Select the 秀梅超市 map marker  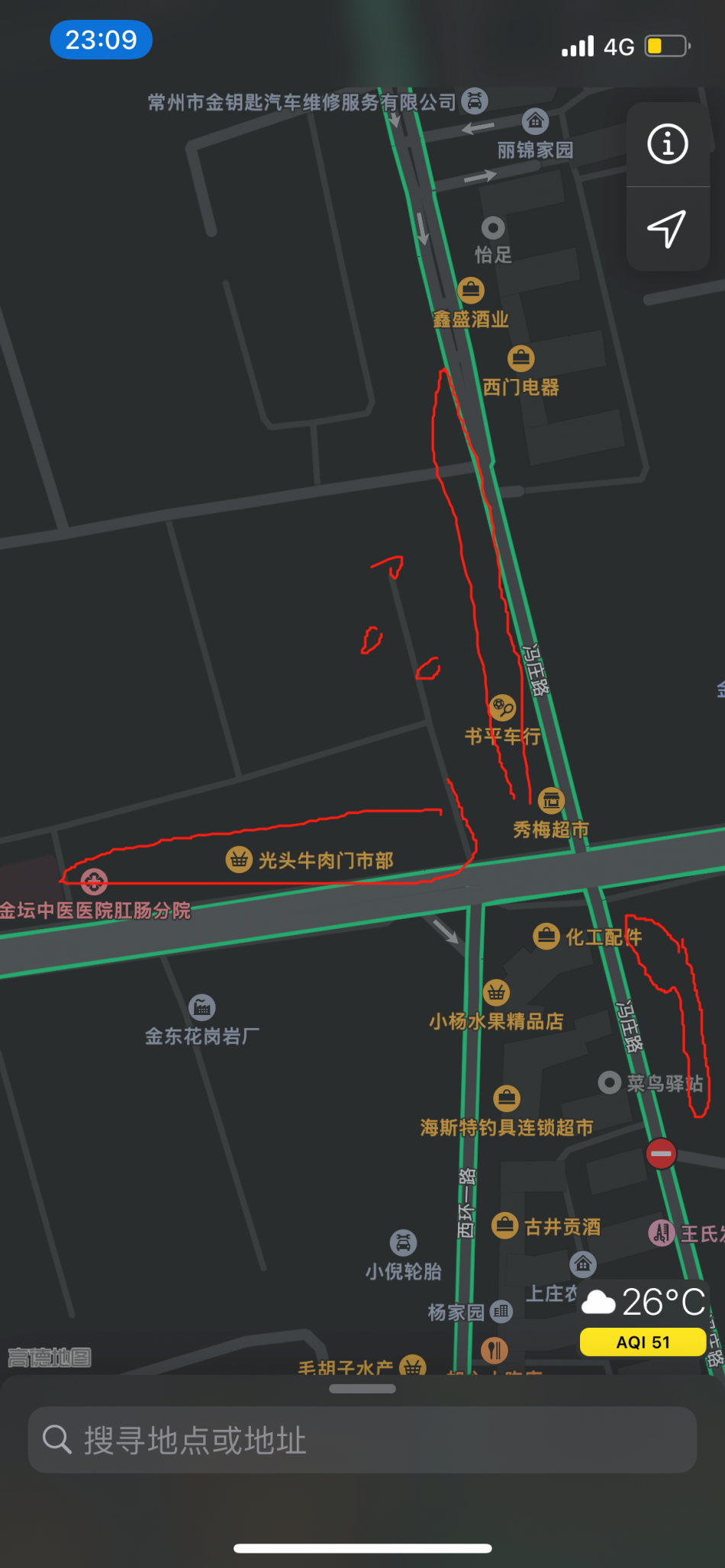tap(551, 801)
